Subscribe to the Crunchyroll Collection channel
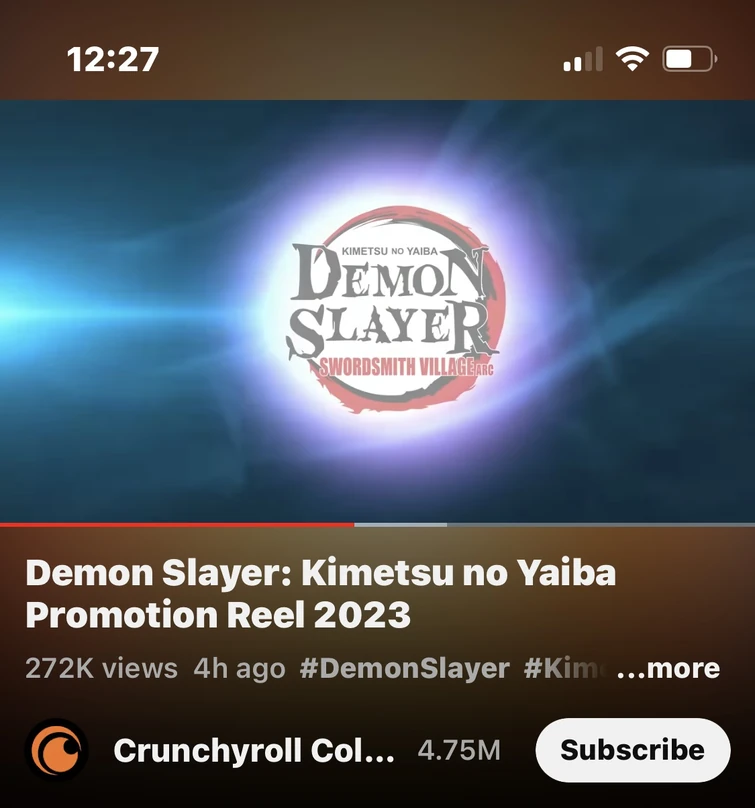Image resolution: width=755 pixels, height=808 pixels. point(632,750)
